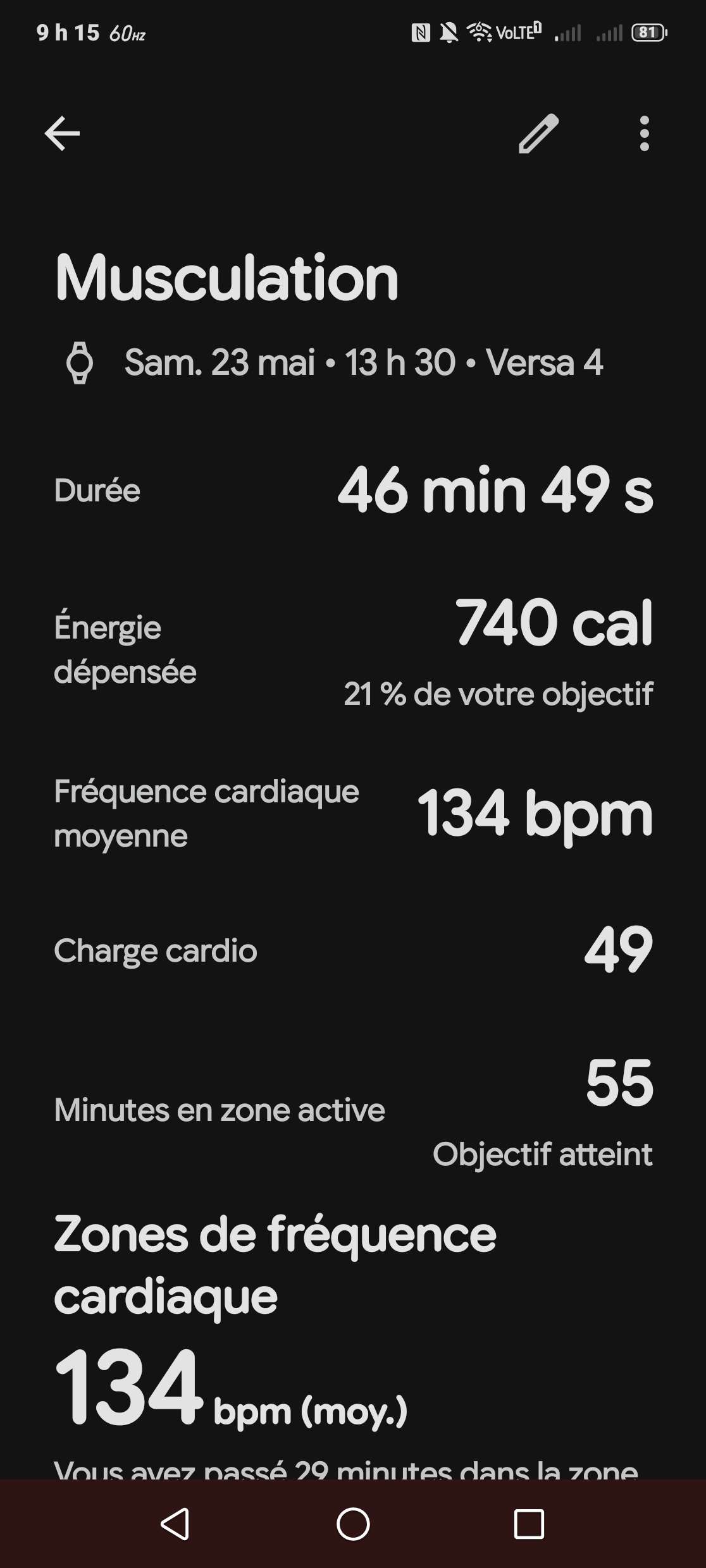The height and width of the screenshot is (1568, 706).
Task: Open the three-dot overflow menu
Action: [644, 133]
